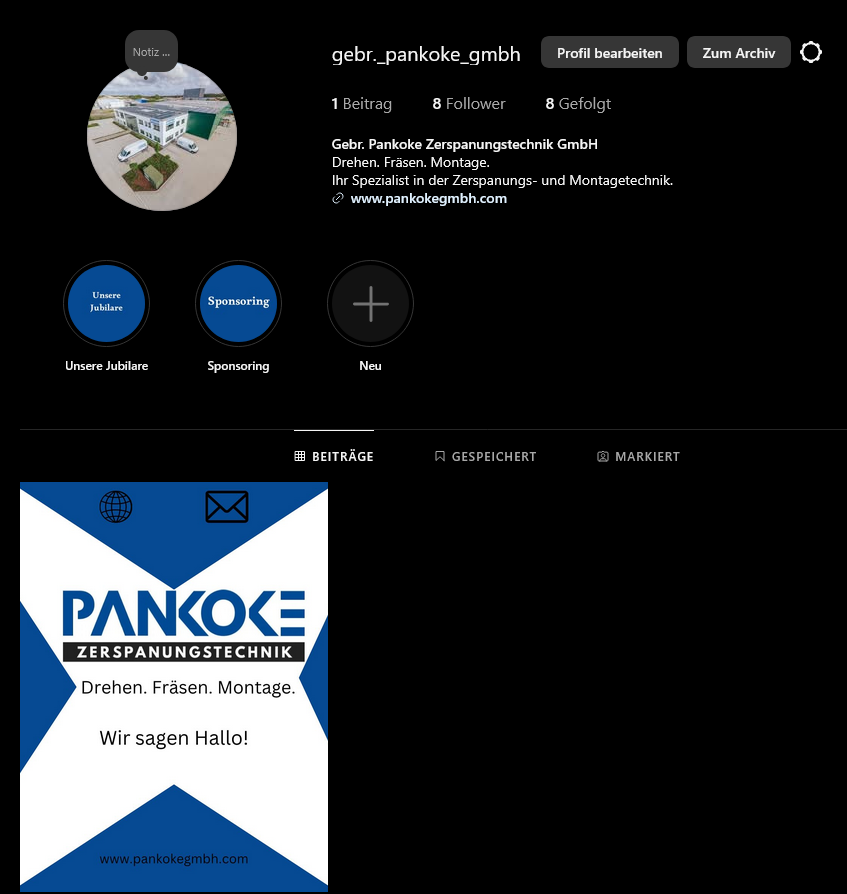Viewport: 847px width, 894px height.
Task: Open the Pankoke Wir sagen Hallo post
Action: (174, 686)
